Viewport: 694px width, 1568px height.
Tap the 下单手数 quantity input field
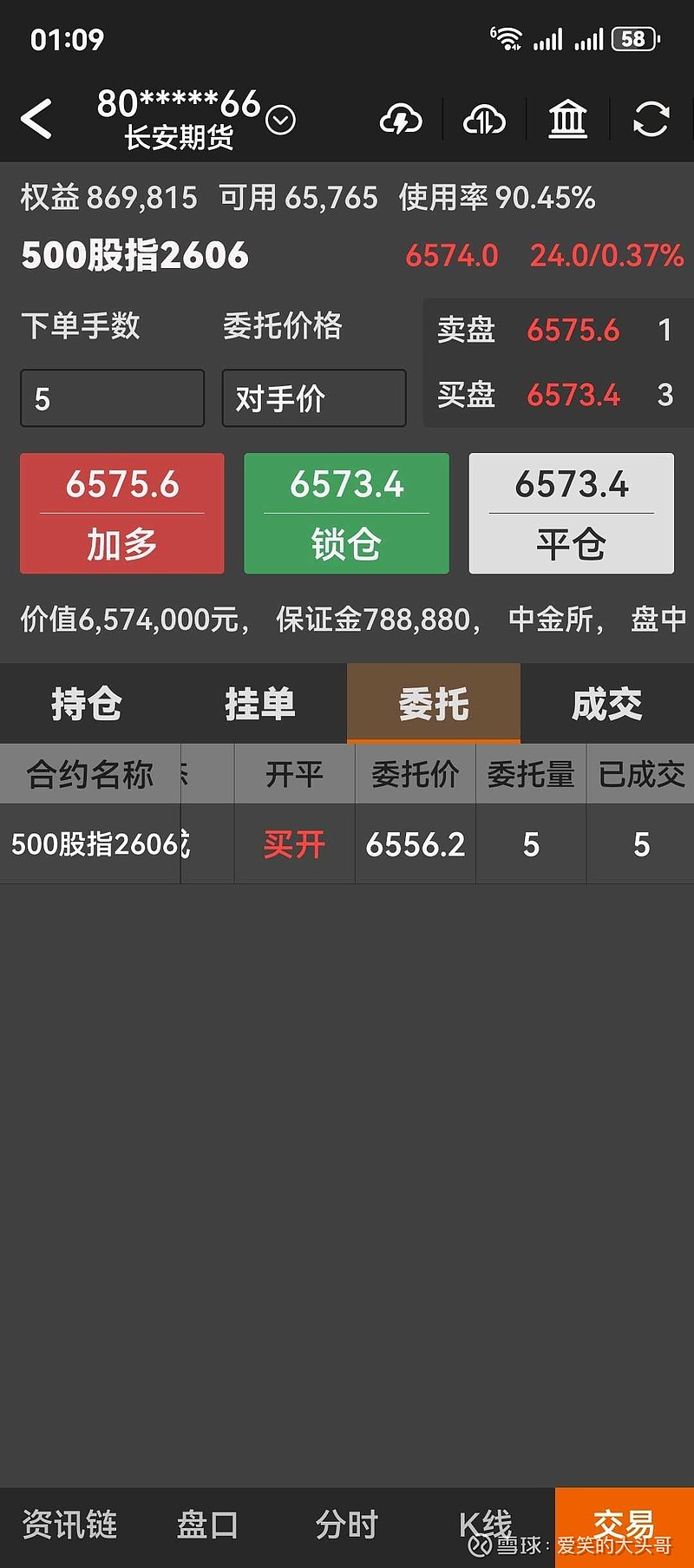click(111, 398)
